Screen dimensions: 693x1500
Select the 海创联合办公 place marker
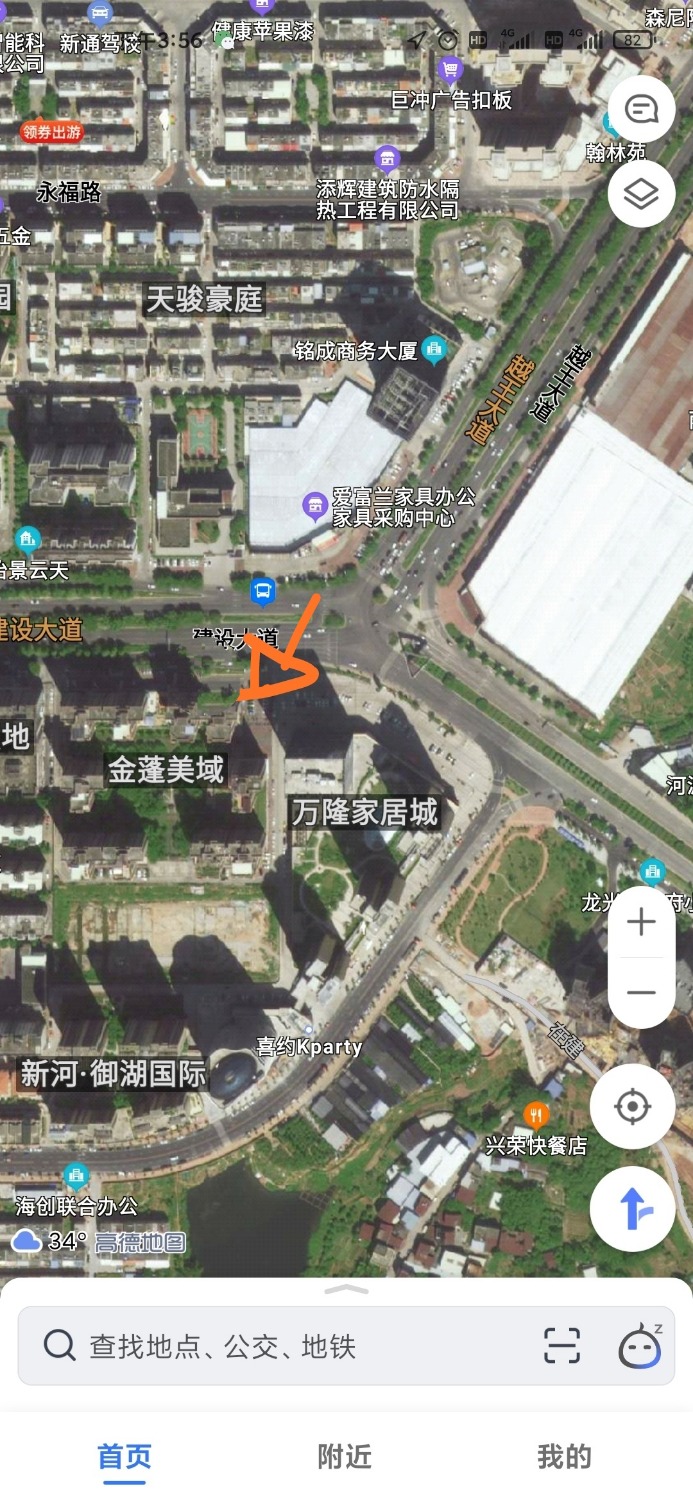point(76,1176)
